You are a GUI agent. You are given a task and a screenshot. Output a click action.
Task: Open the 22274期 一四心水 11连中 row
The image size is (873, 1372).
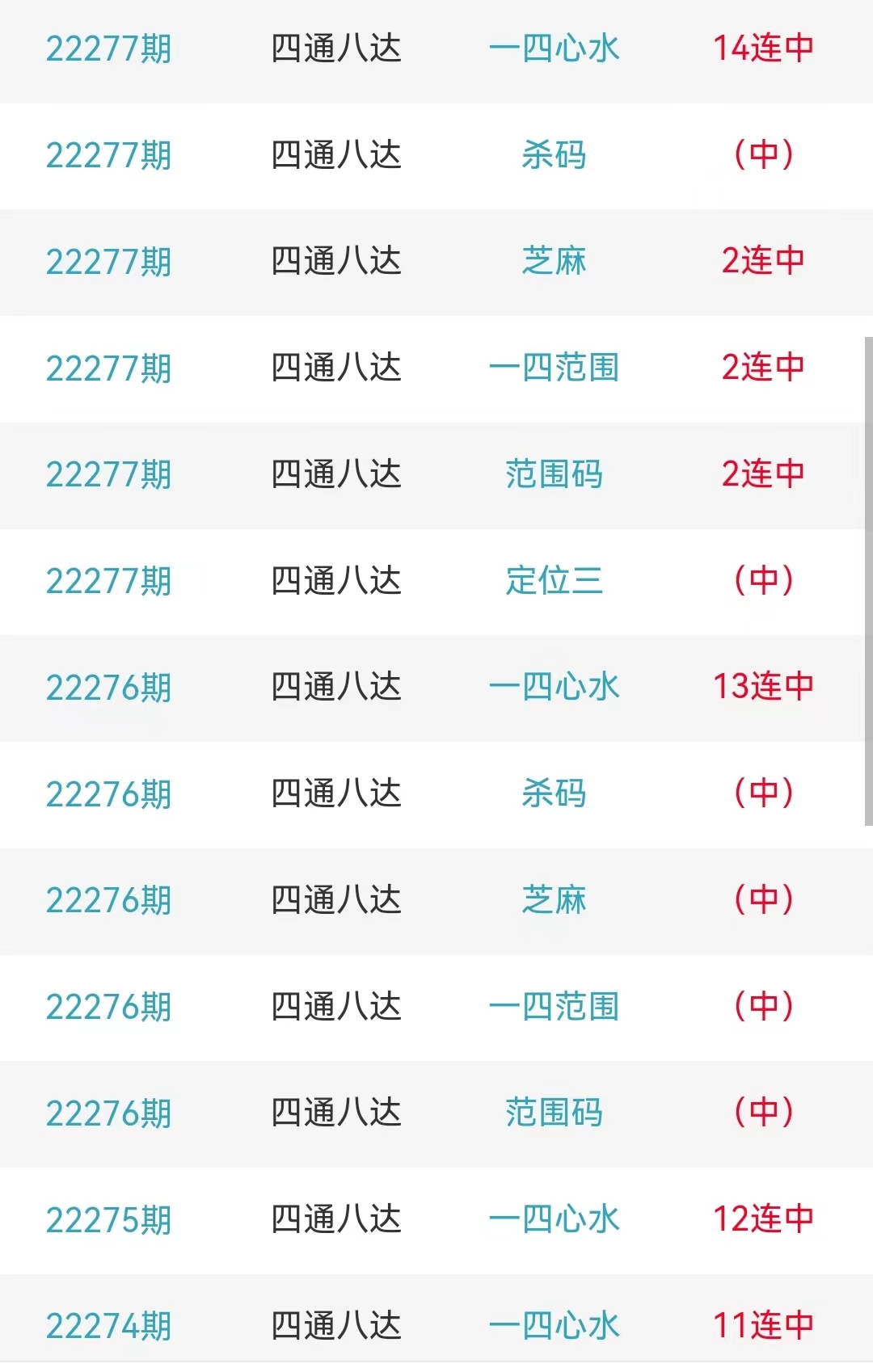click(x=554, y=1325)
